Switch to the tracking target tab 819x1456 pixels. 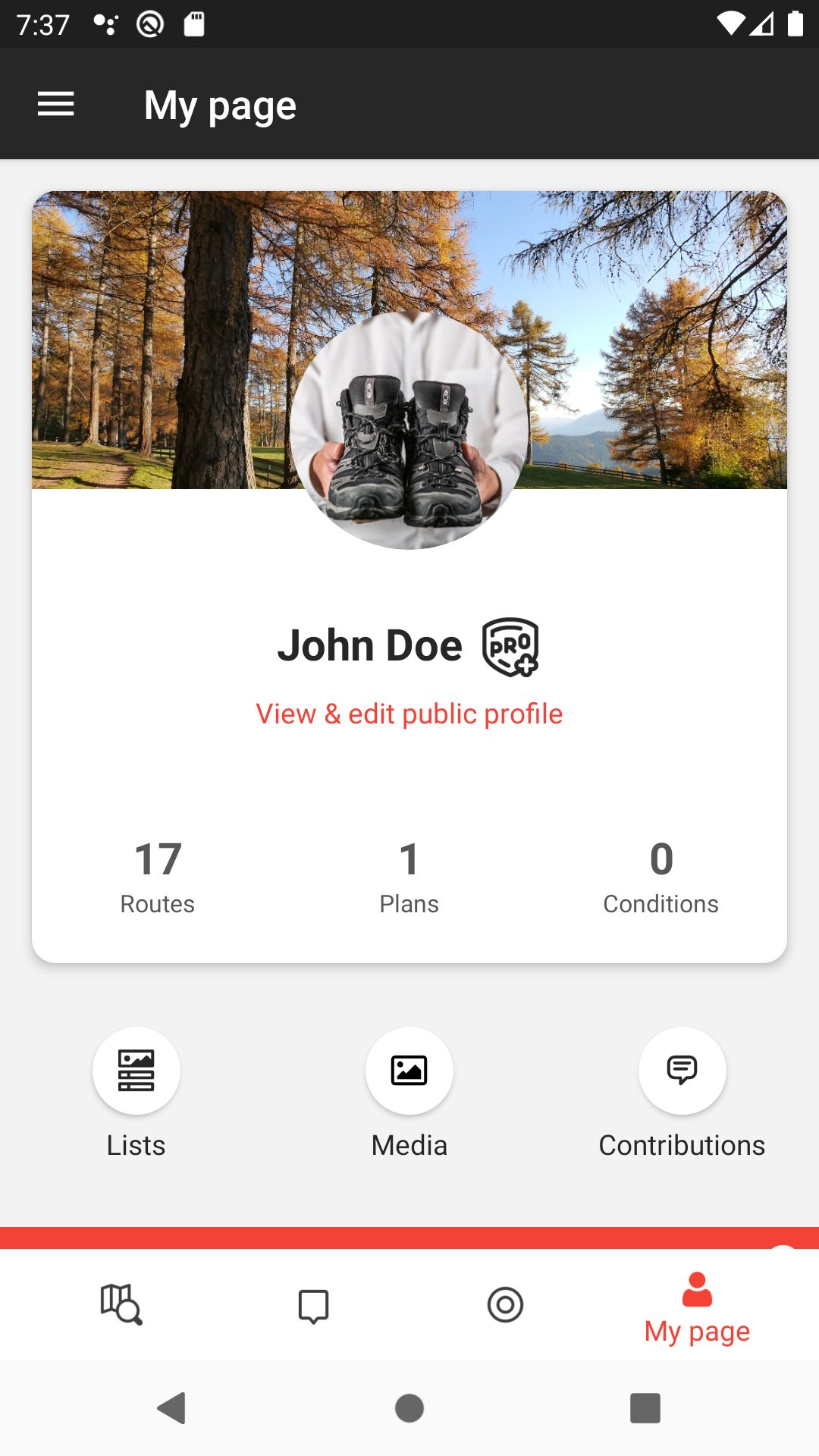point(505,1305)
